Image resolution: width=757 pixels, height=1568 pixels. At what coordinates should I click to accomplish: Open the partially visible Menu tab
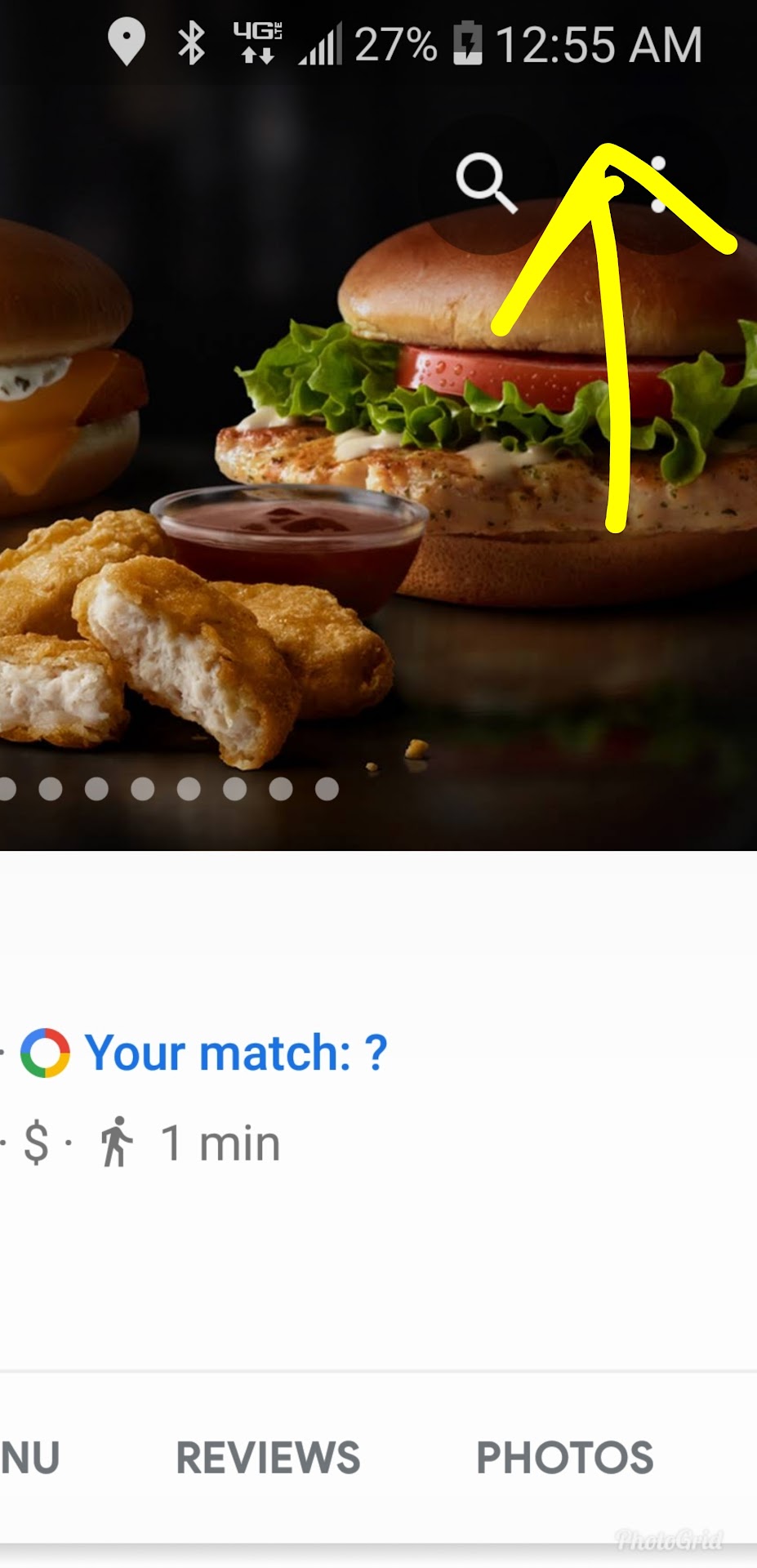pos(29,1458)
